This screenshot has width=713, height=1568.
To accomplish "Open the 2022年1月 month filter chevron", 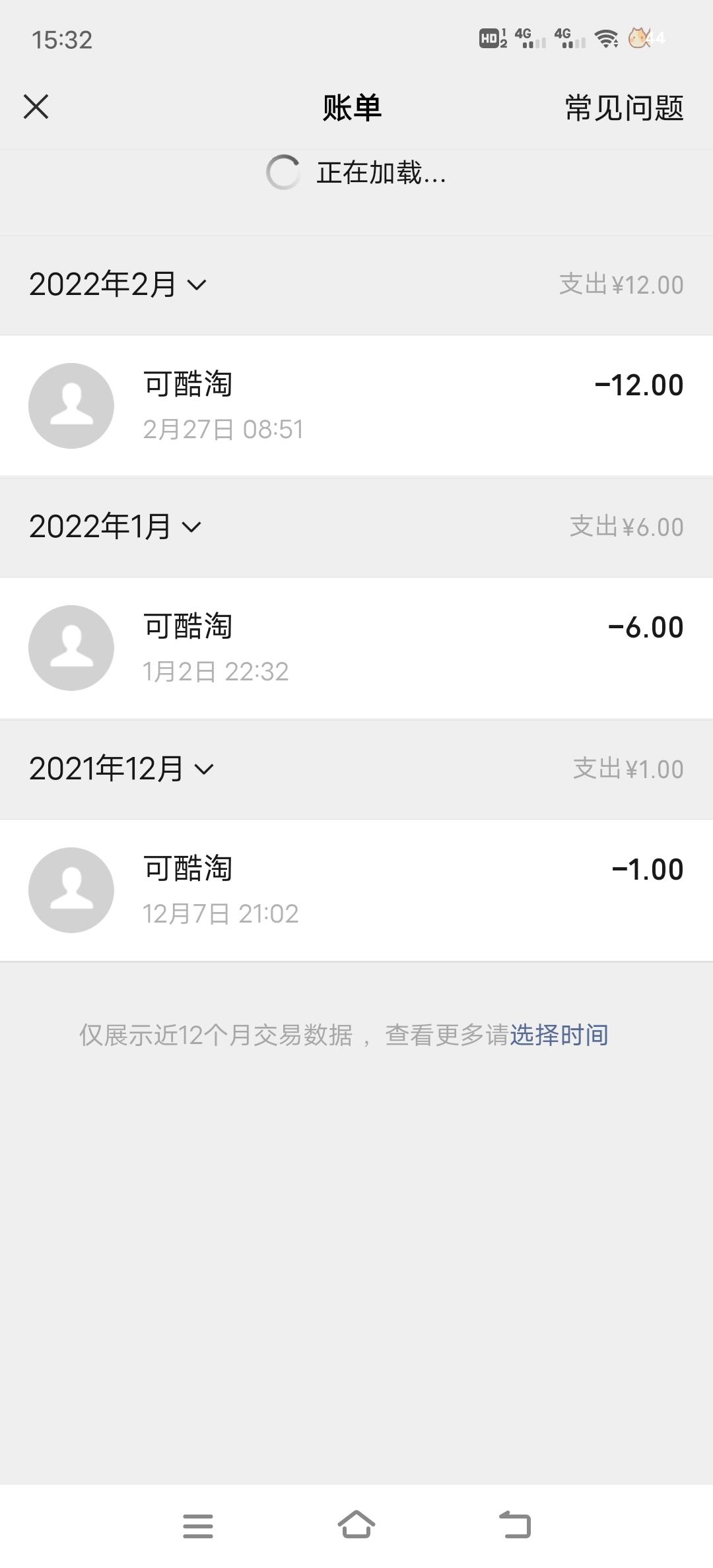I will [193, 527].
